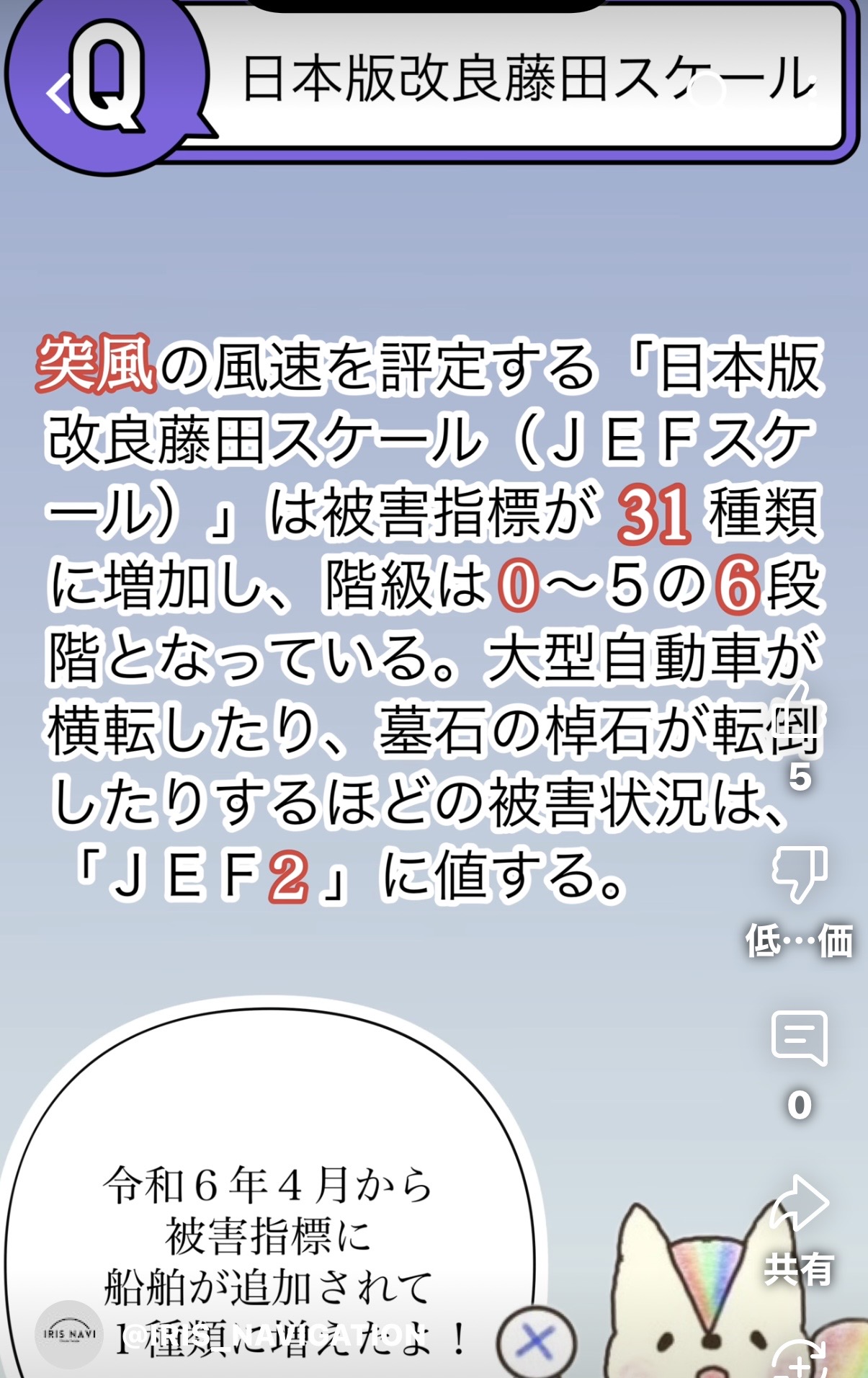Dislike this Short with the thumbs-down

(800, 874)
